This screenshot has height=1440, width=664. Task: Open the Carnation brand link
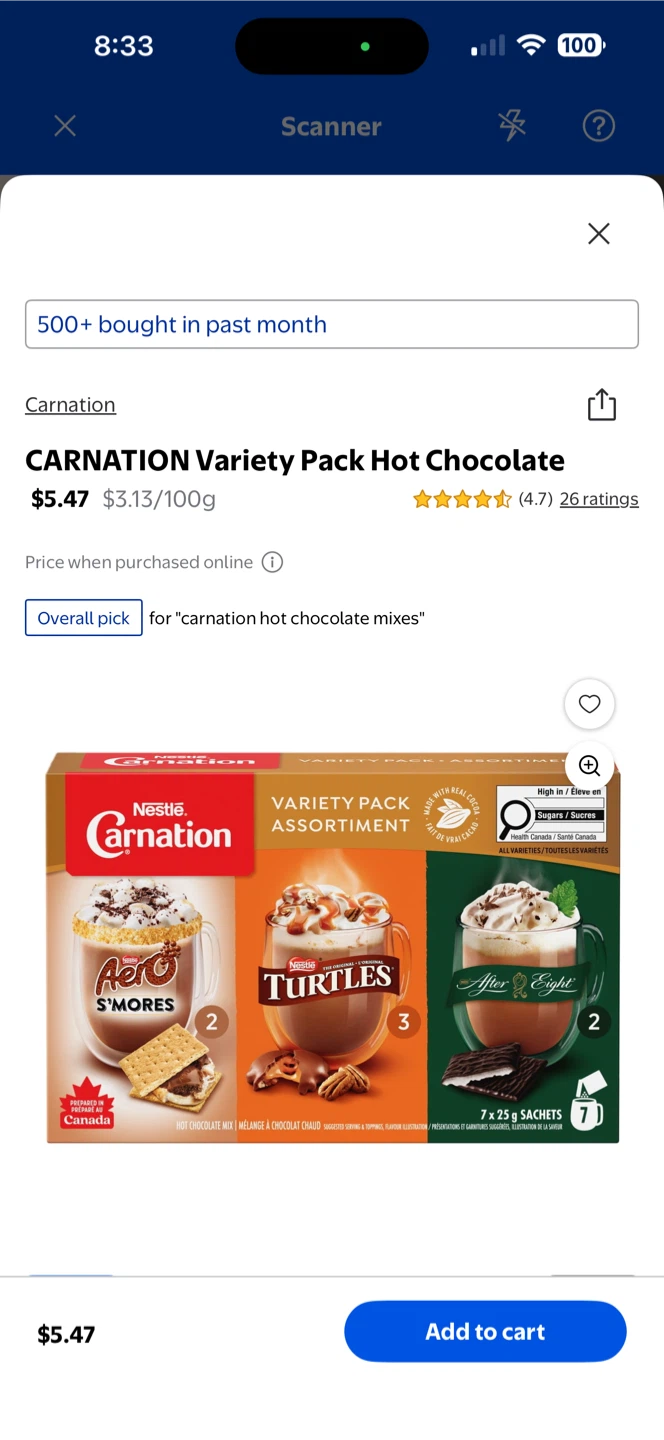70,405
